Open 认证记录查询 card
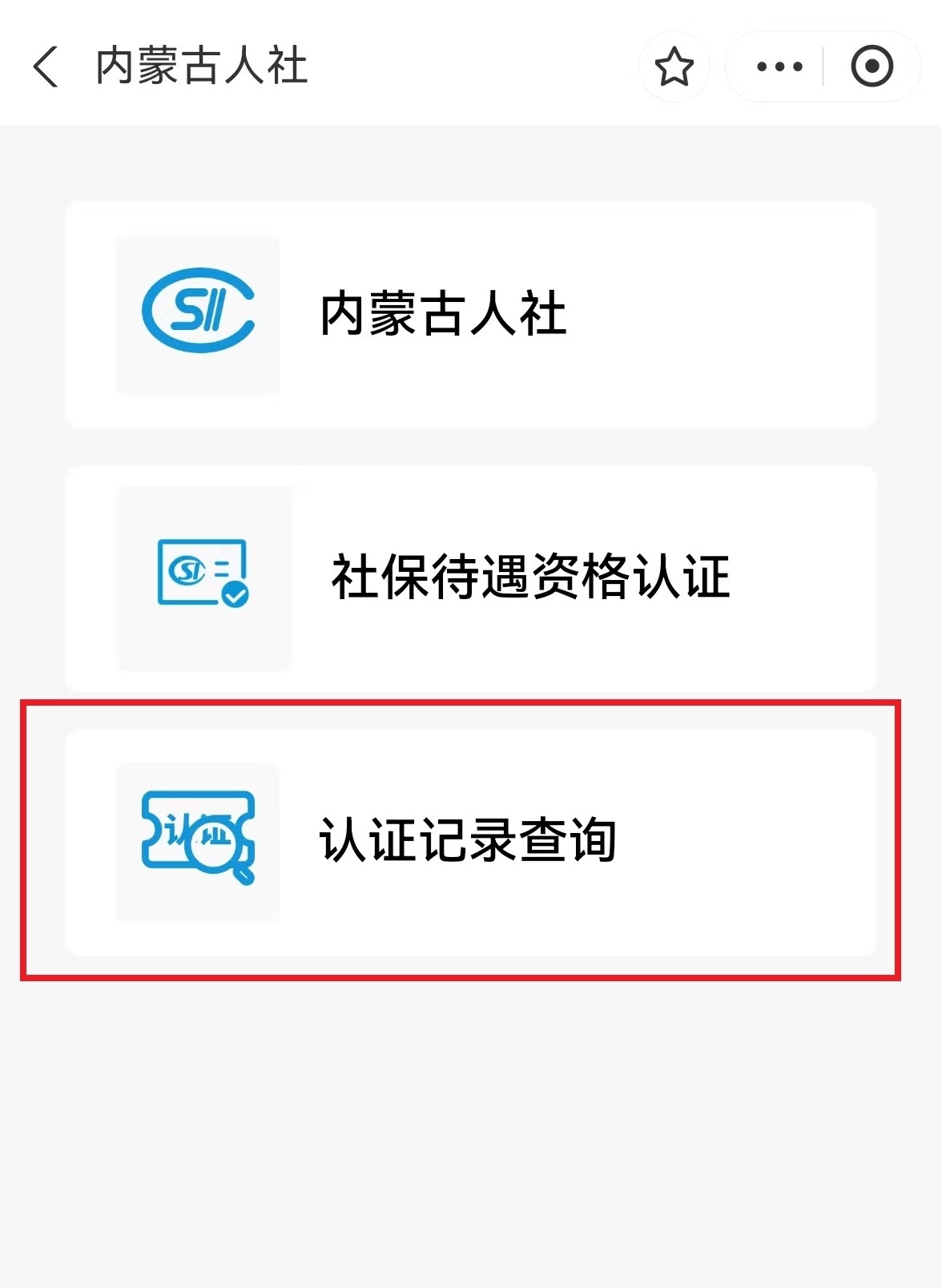The width and height of the screenshot is (942, 1288). coord(471,841)
